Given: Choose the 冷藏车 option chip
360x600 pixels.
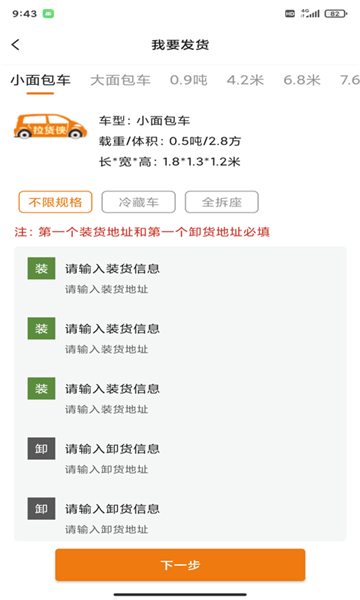Looking at the screenshot, I should (x=138, y=202).
